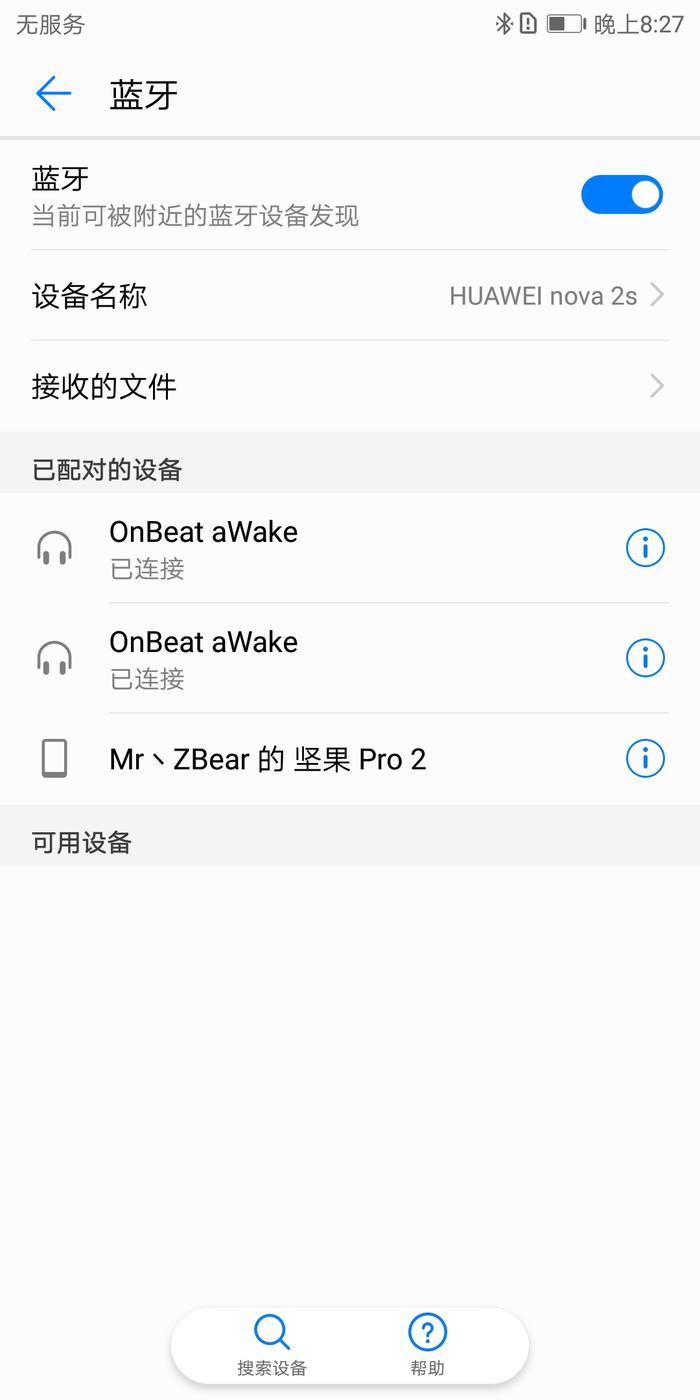Open 帮助 at the bottom
The width and height of the screenshot is (700, 1400).
[x=427, y=1346]
